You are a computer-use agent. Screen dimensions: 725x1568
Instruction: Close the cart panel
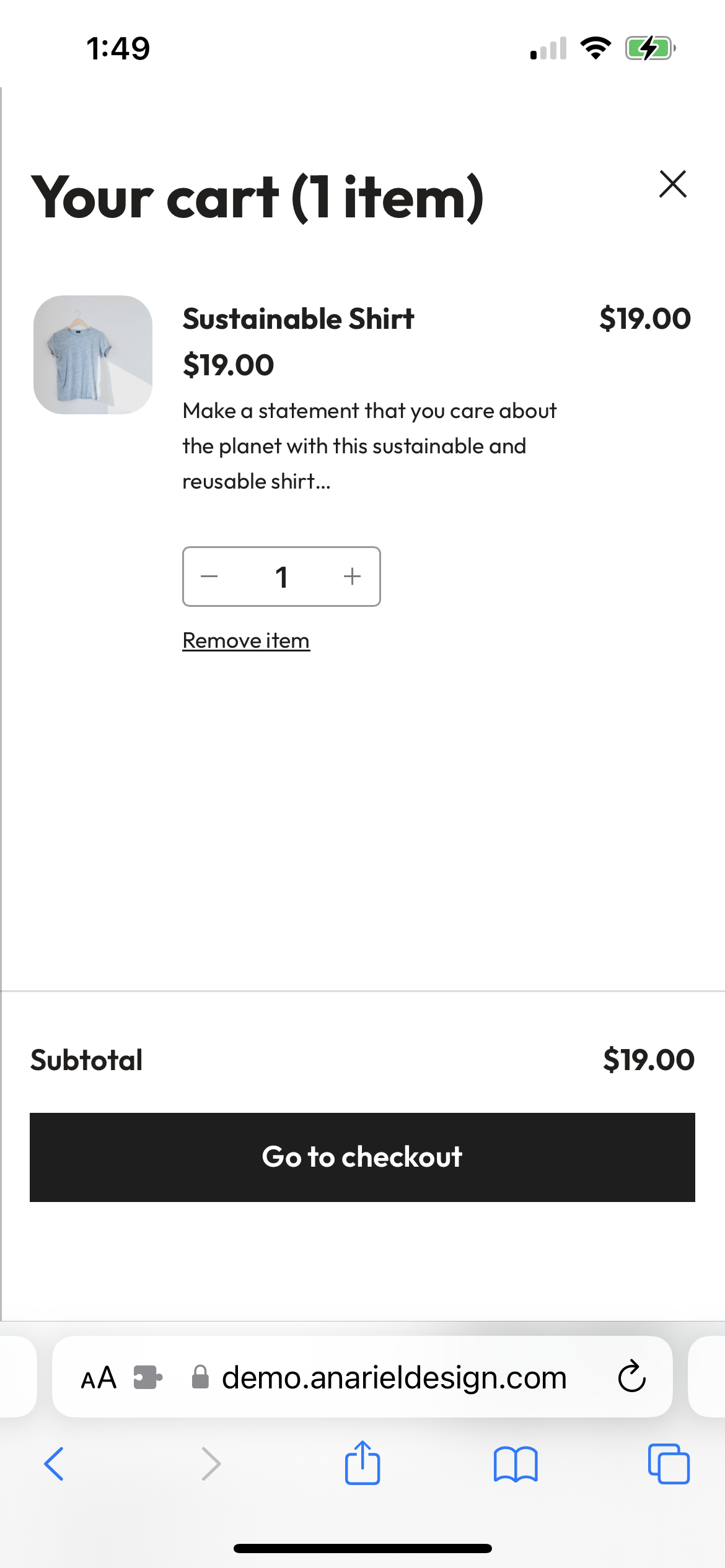(673, 184)
